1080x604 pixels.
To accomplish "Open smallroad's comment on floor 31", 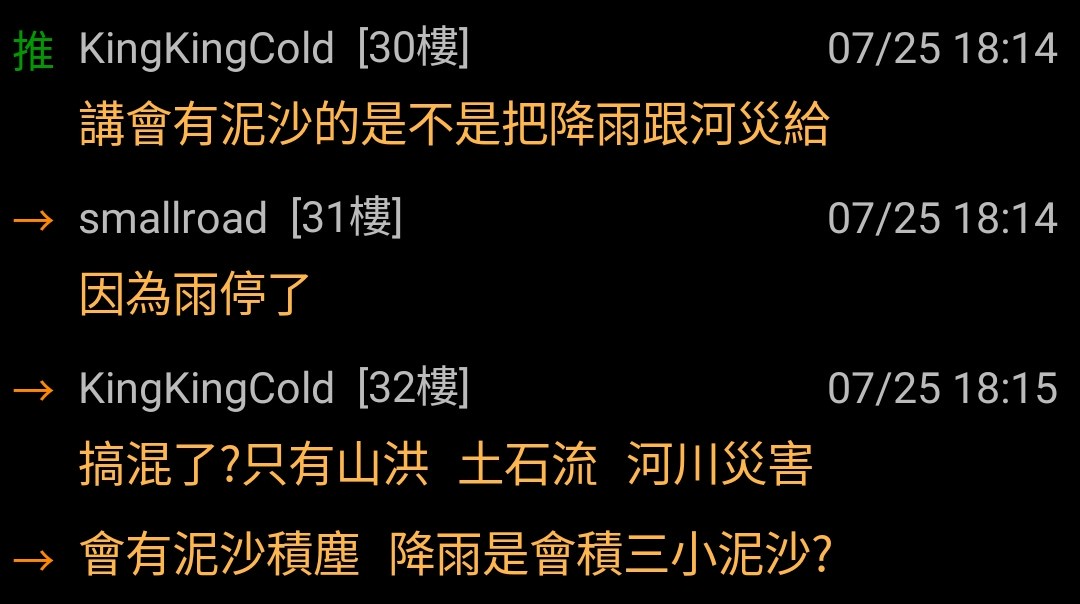I will click(196, 295).
